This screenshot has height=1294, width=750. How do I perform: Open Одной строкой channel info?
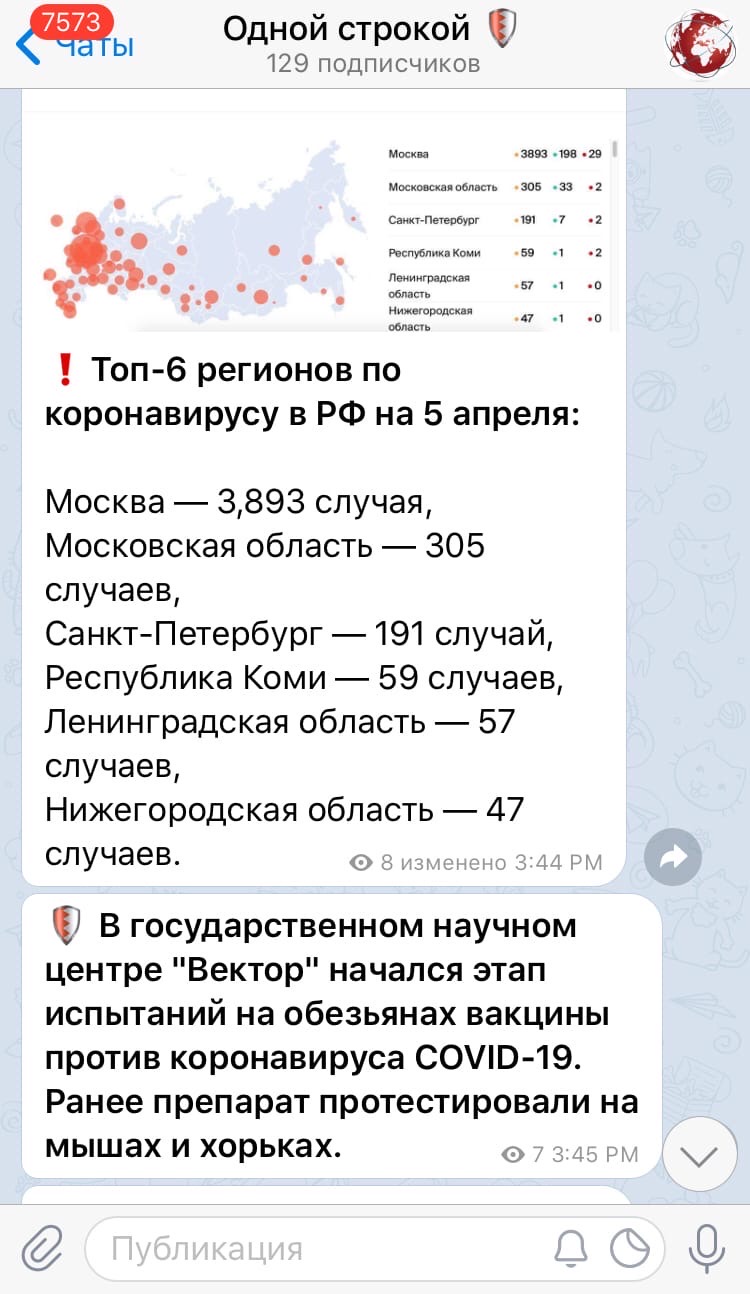[370, 44]
